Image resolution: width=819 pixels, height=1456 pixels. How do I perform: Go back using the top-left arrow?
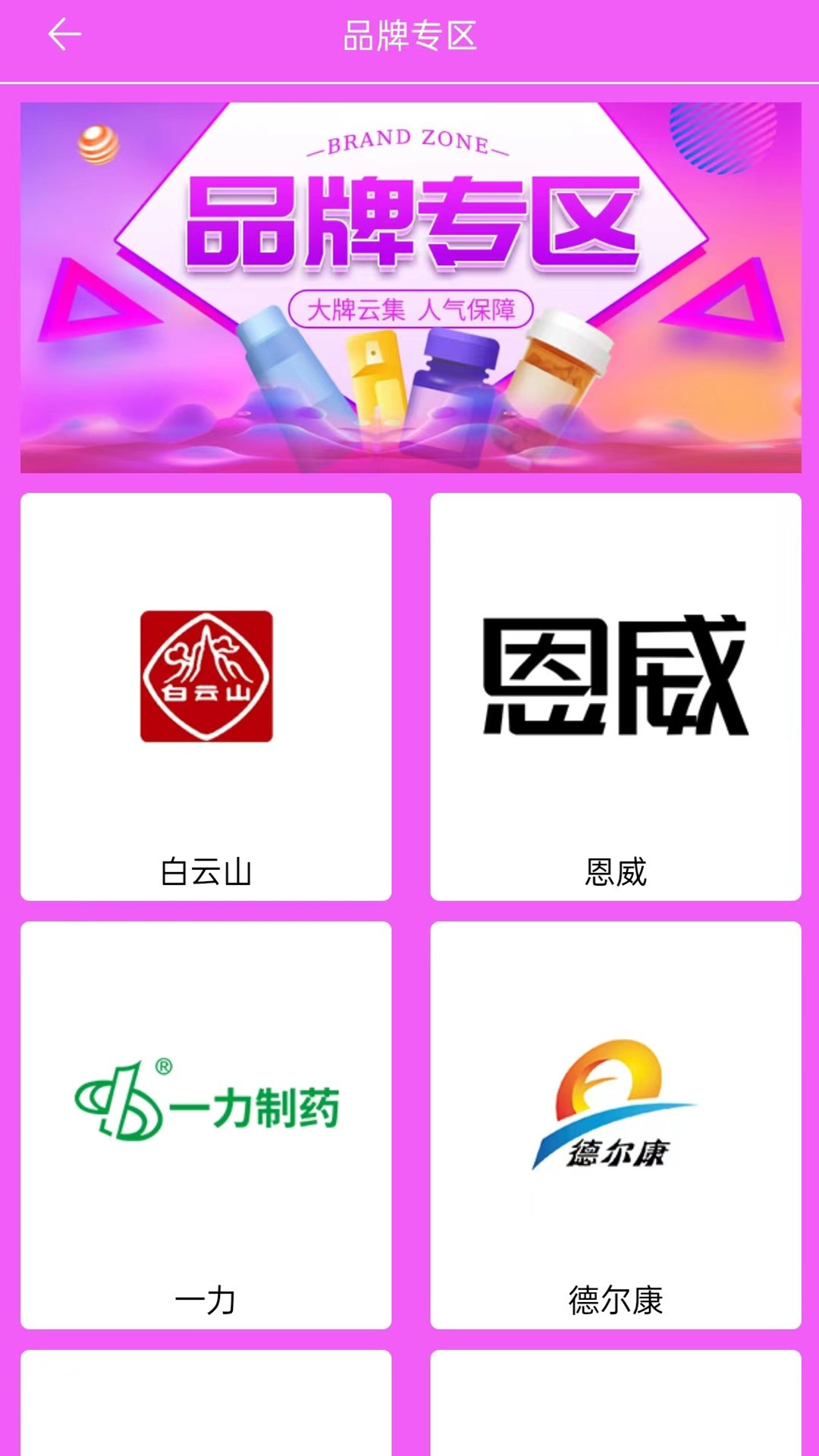(64, 35)
